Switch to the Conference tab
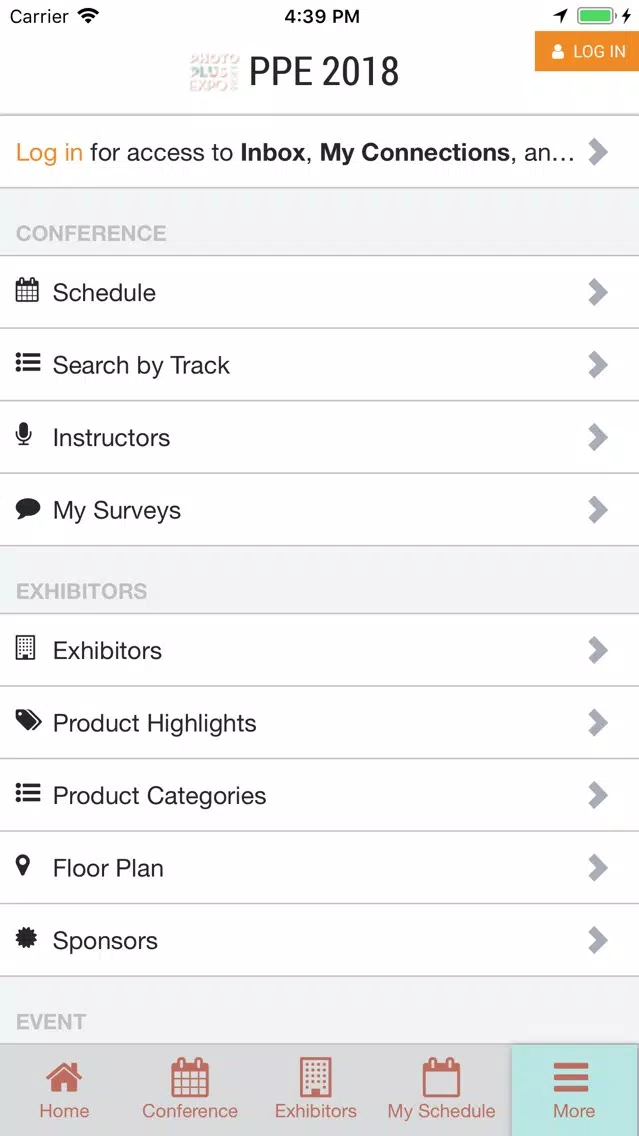 (190, 1090)
